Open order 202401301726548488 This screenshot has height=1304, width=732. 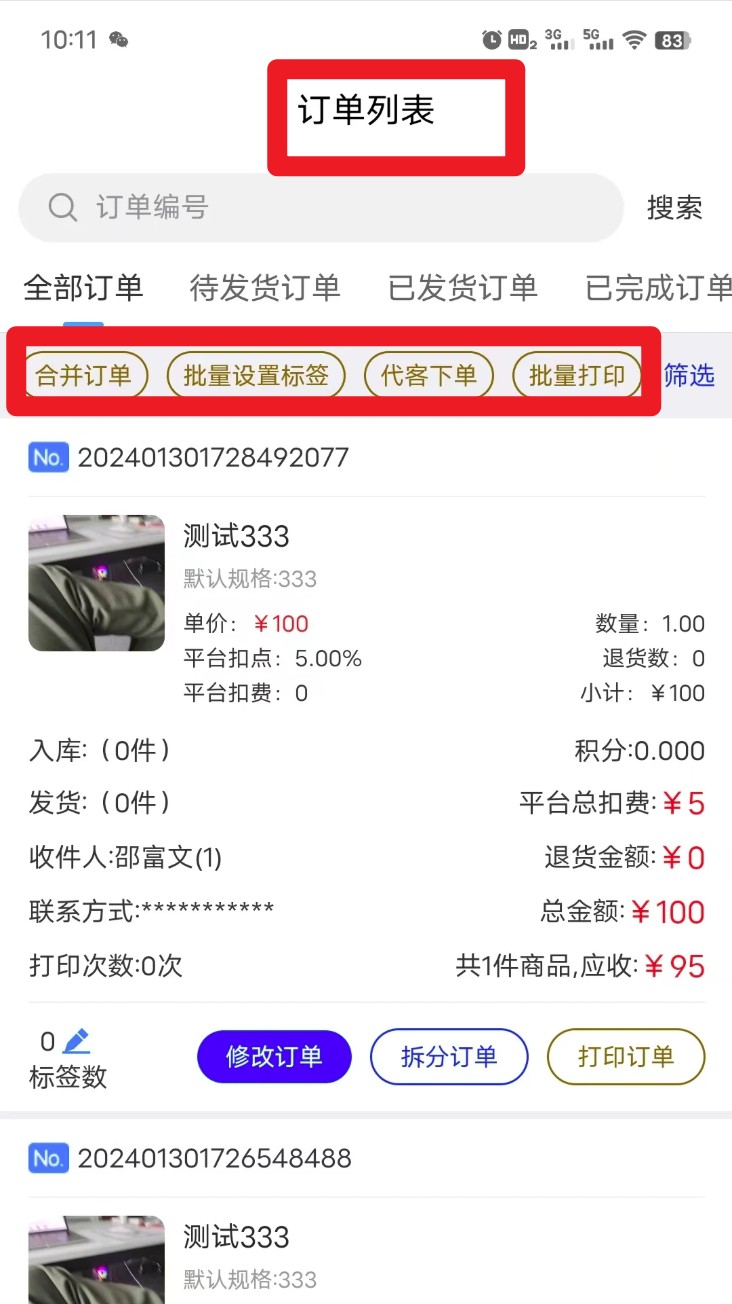pyautogui.click(x=214, y=1159)
